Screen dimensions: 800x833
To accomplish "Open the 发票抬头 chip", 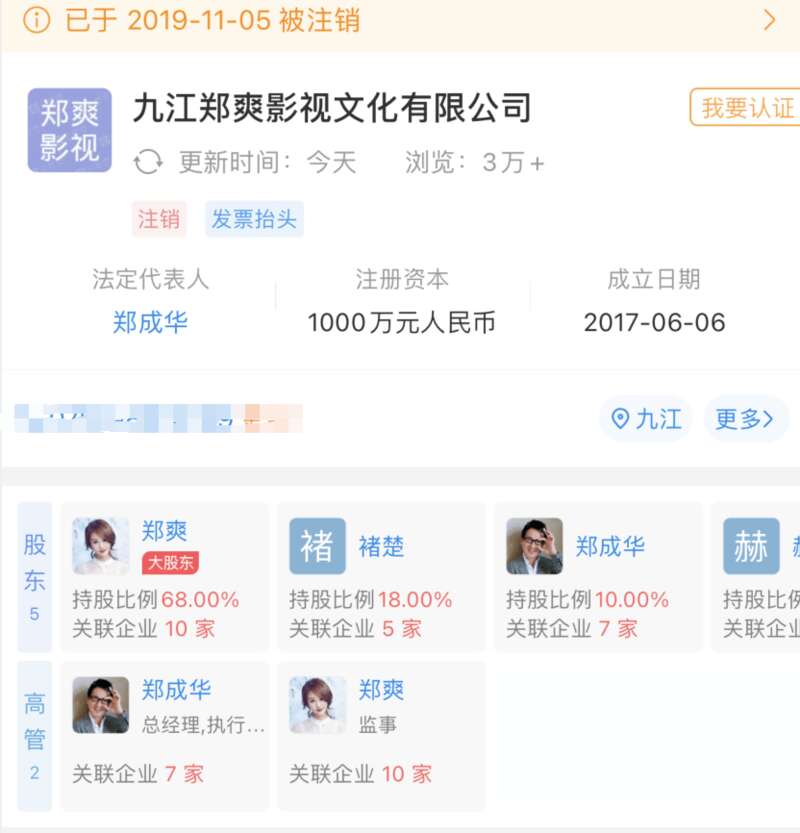I will coord(254,220).
